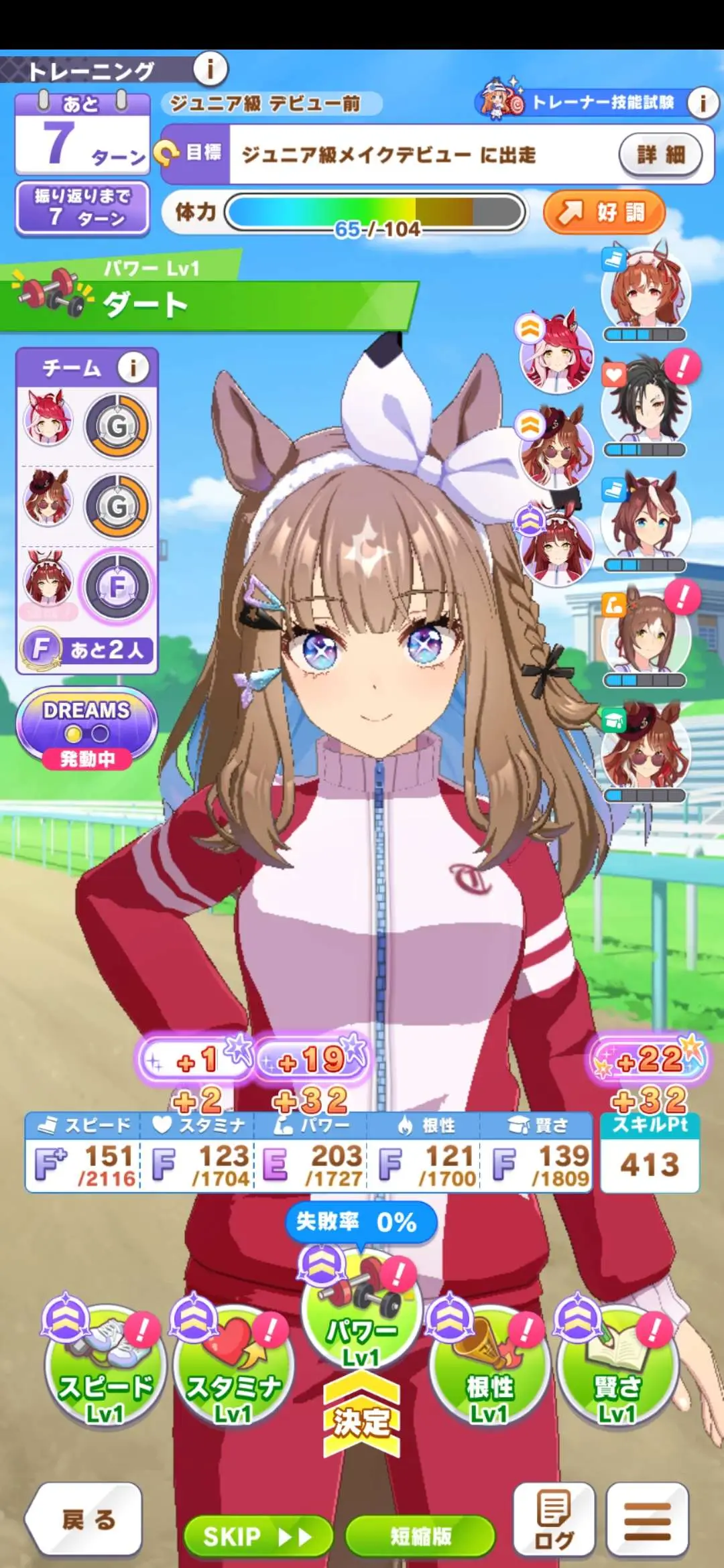Tap the SKIP button
This screenshot has height=1568, width=724.
[258, 1536]
